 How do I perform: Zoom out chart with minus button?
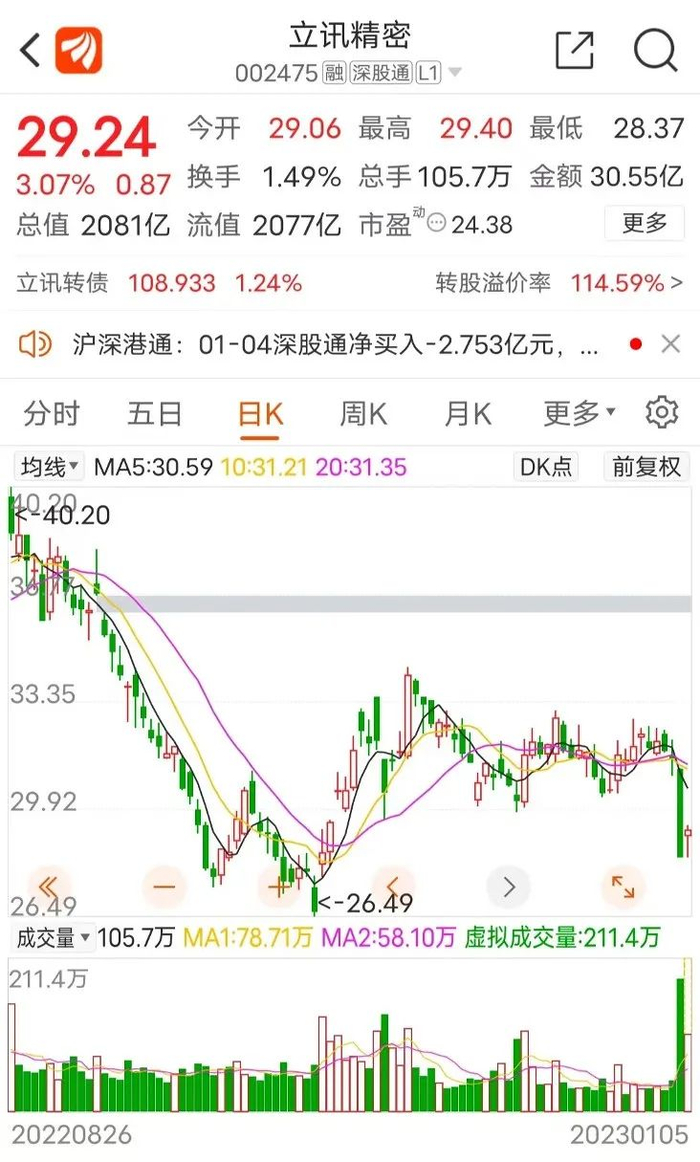point(165,886)
